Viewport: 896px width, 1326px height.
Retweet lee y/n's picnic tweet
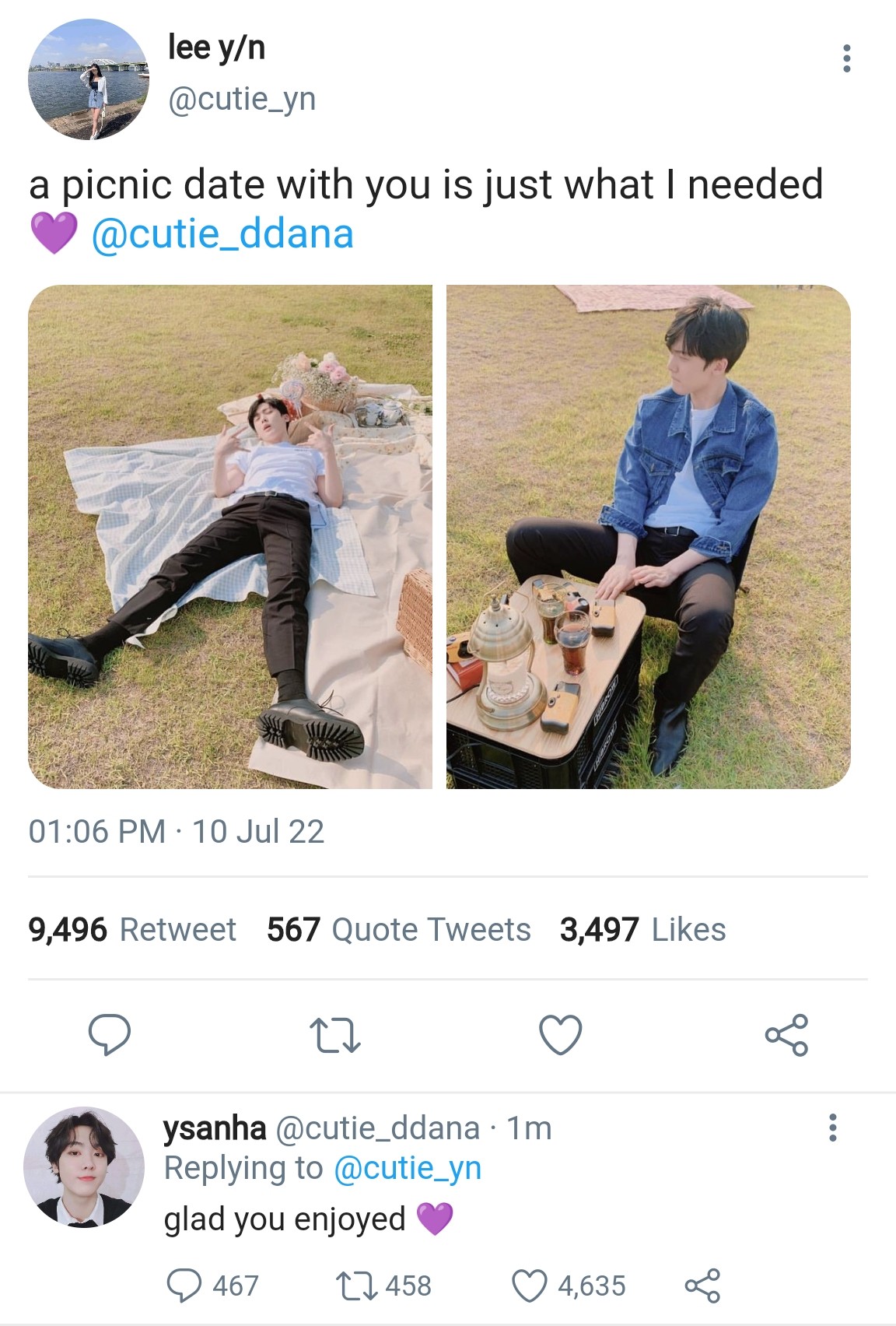[335, 1036]
